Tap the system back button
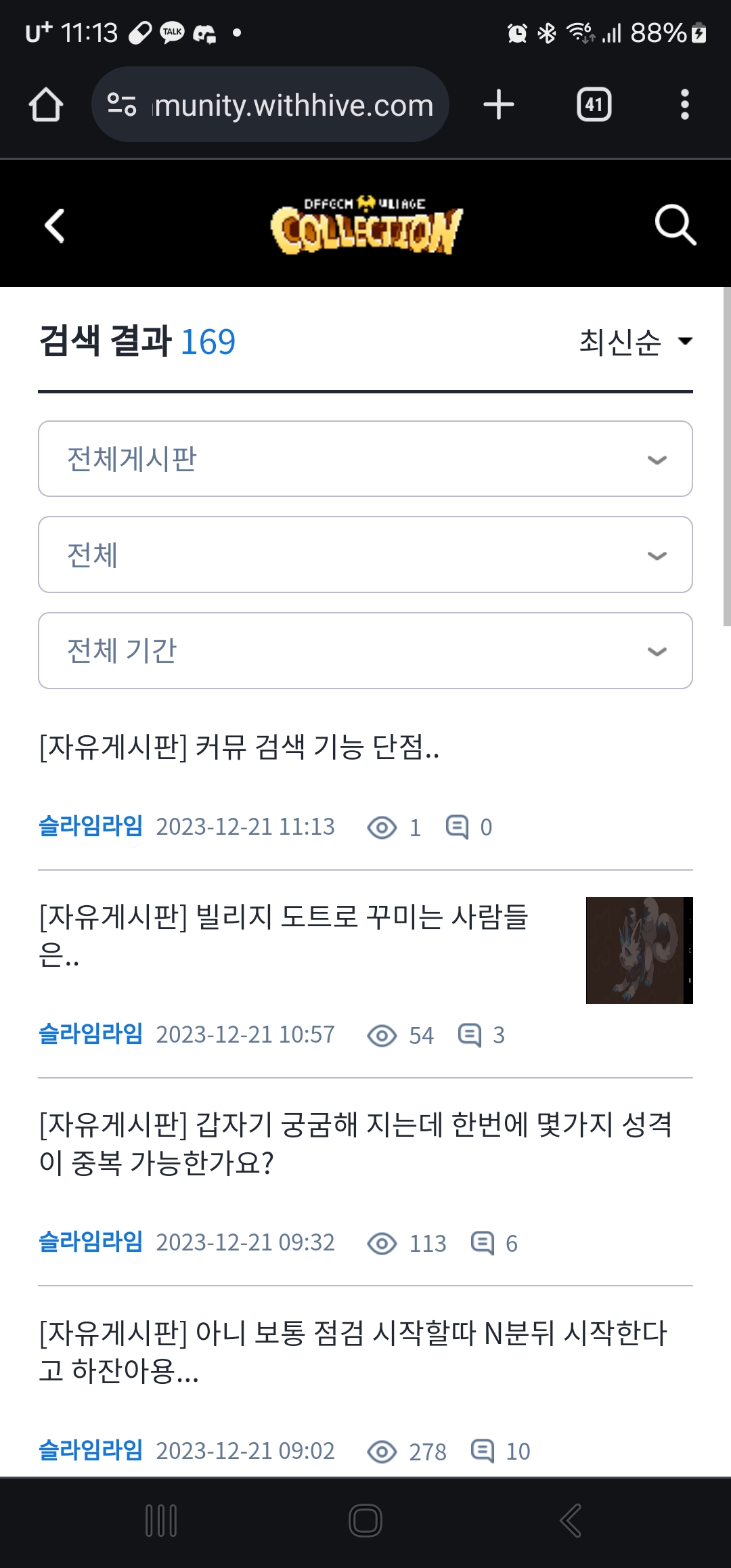Viewport: 731px width, 1568px height. point(570,1521)
